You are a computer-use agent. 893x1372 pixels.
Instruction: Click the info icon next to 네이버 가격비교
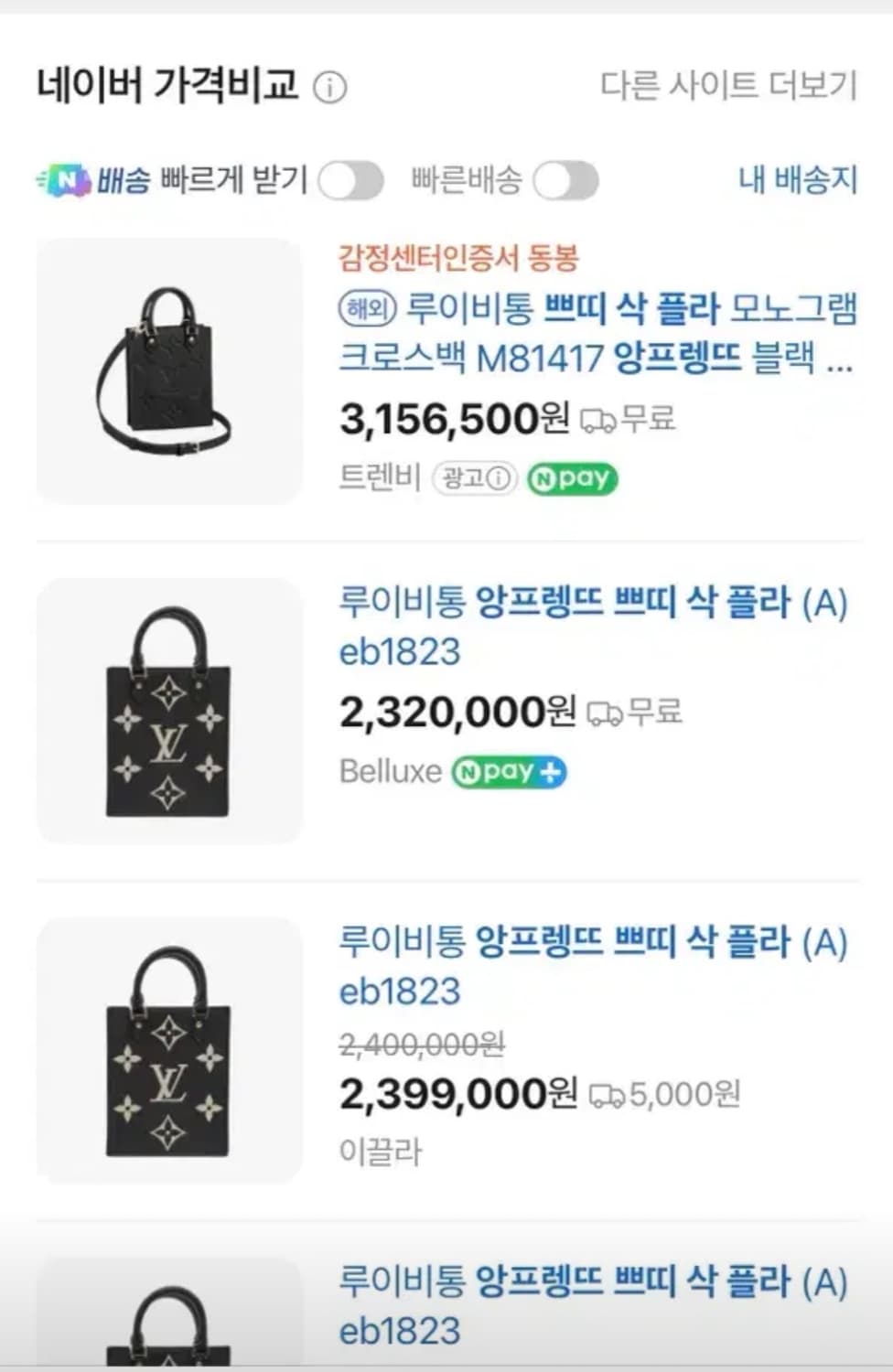(330, 89)
